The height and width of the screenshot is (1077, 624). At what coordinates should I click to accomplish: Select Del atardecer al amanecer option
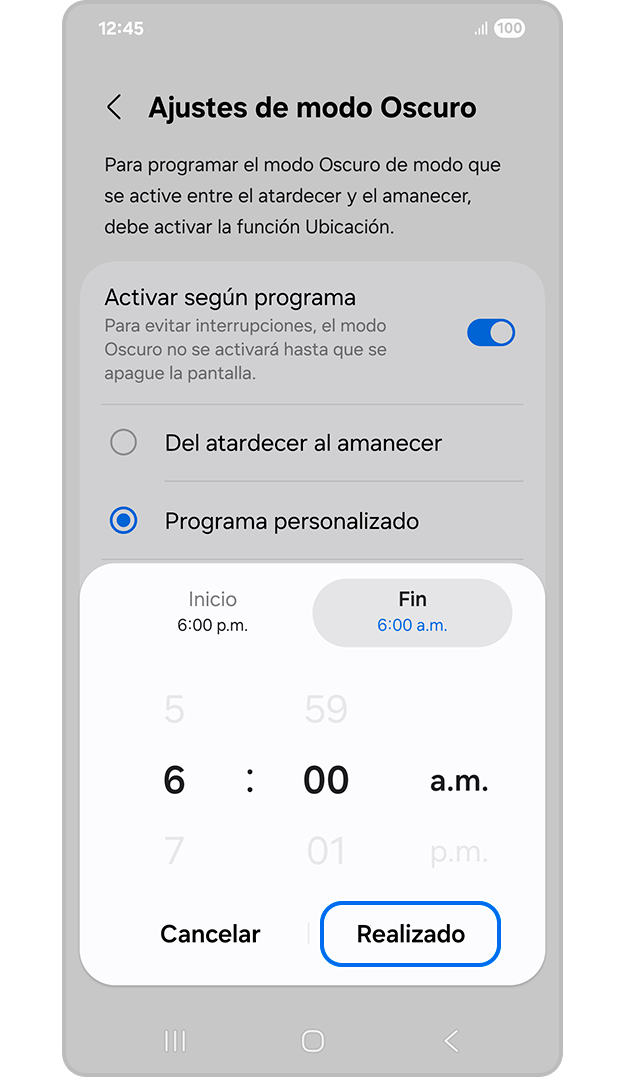[123, 442]
